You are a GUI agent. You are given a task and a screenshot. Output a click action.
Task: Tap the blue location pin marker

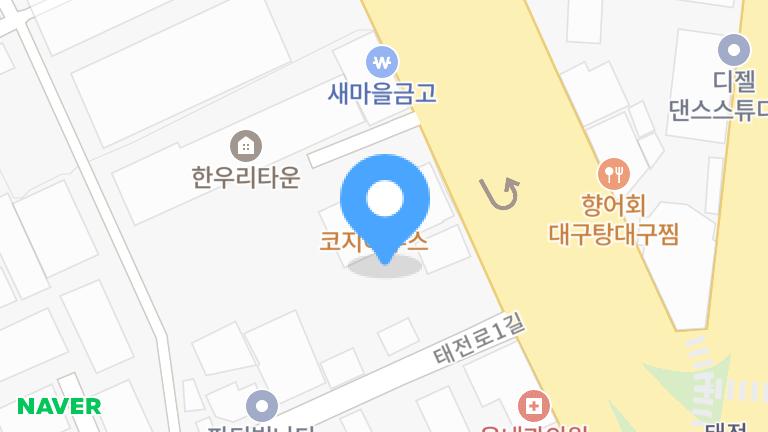pos(385,200)
